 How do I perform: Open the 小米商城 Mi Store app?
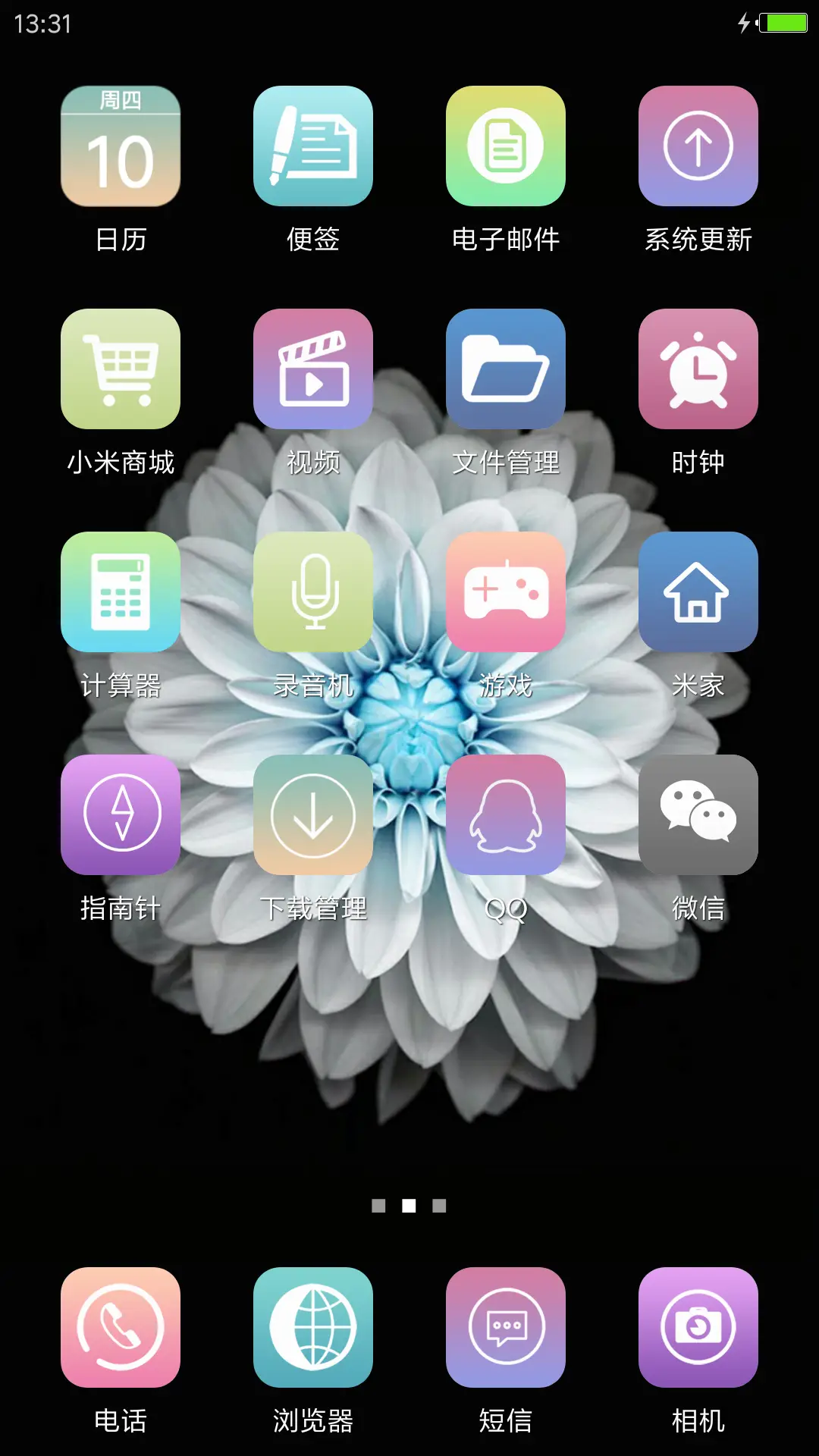click(x=120, y=369)
